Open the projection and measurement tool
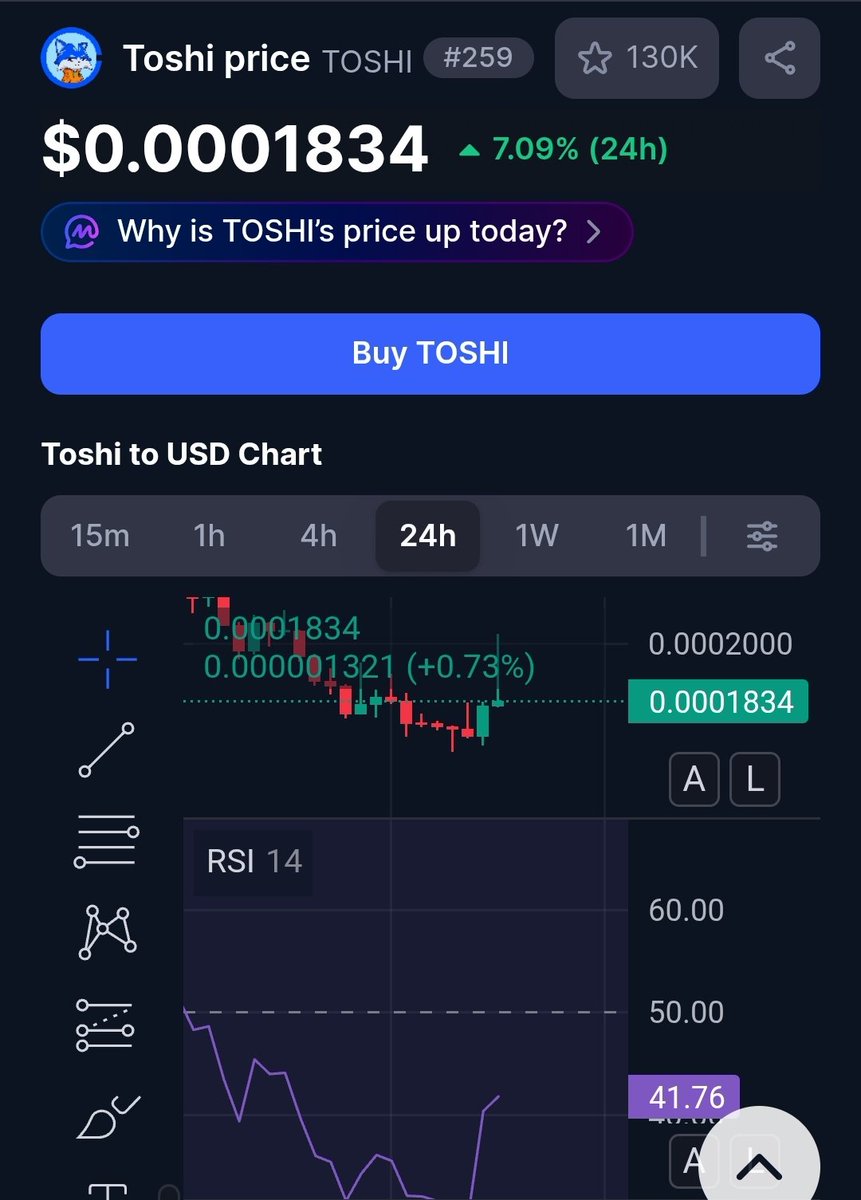 tap(107, 1025)
